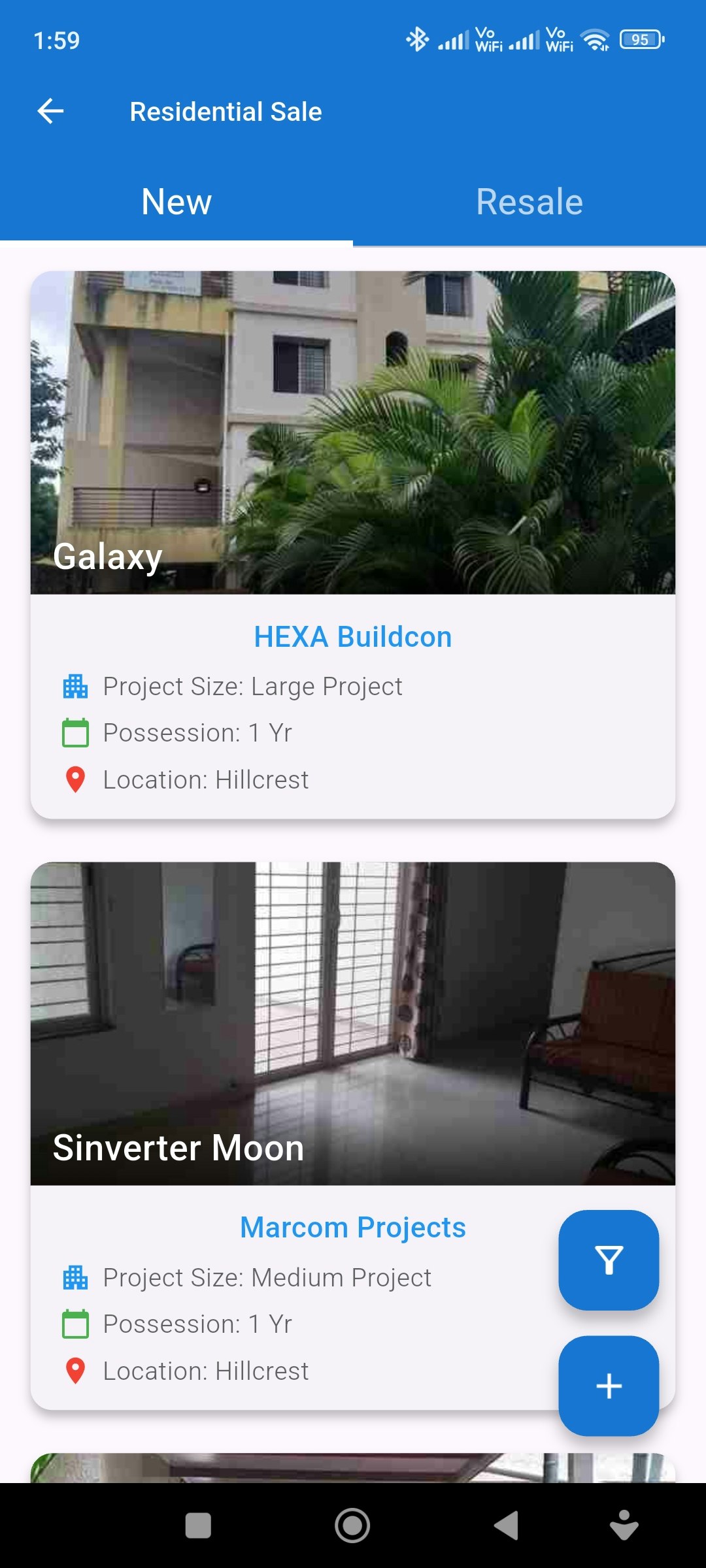
Task: Tap the Residential Sale title
Action: pos(225,111)
